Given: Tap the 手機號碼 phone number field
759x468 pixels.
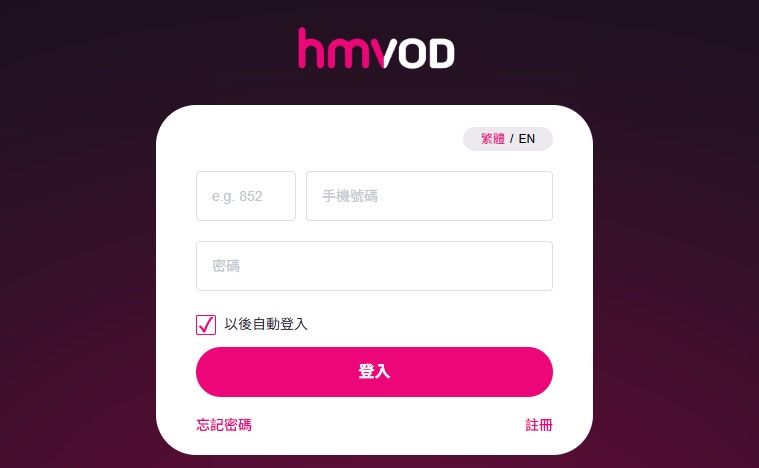Looking at the screenshot, I should tap(429, 196).
